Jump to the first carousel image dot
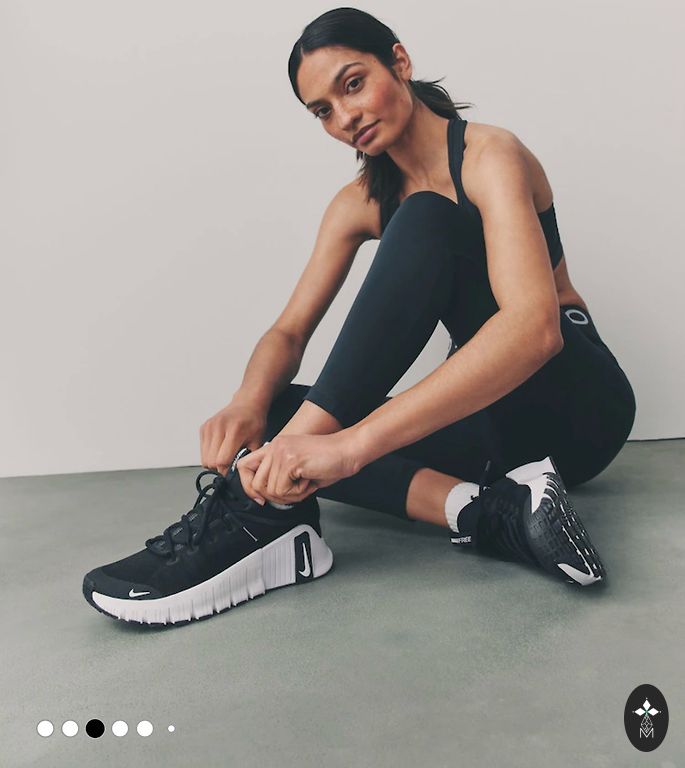This screenshot has width=685, height=768. pyautogui.click(x=45, y=728)
